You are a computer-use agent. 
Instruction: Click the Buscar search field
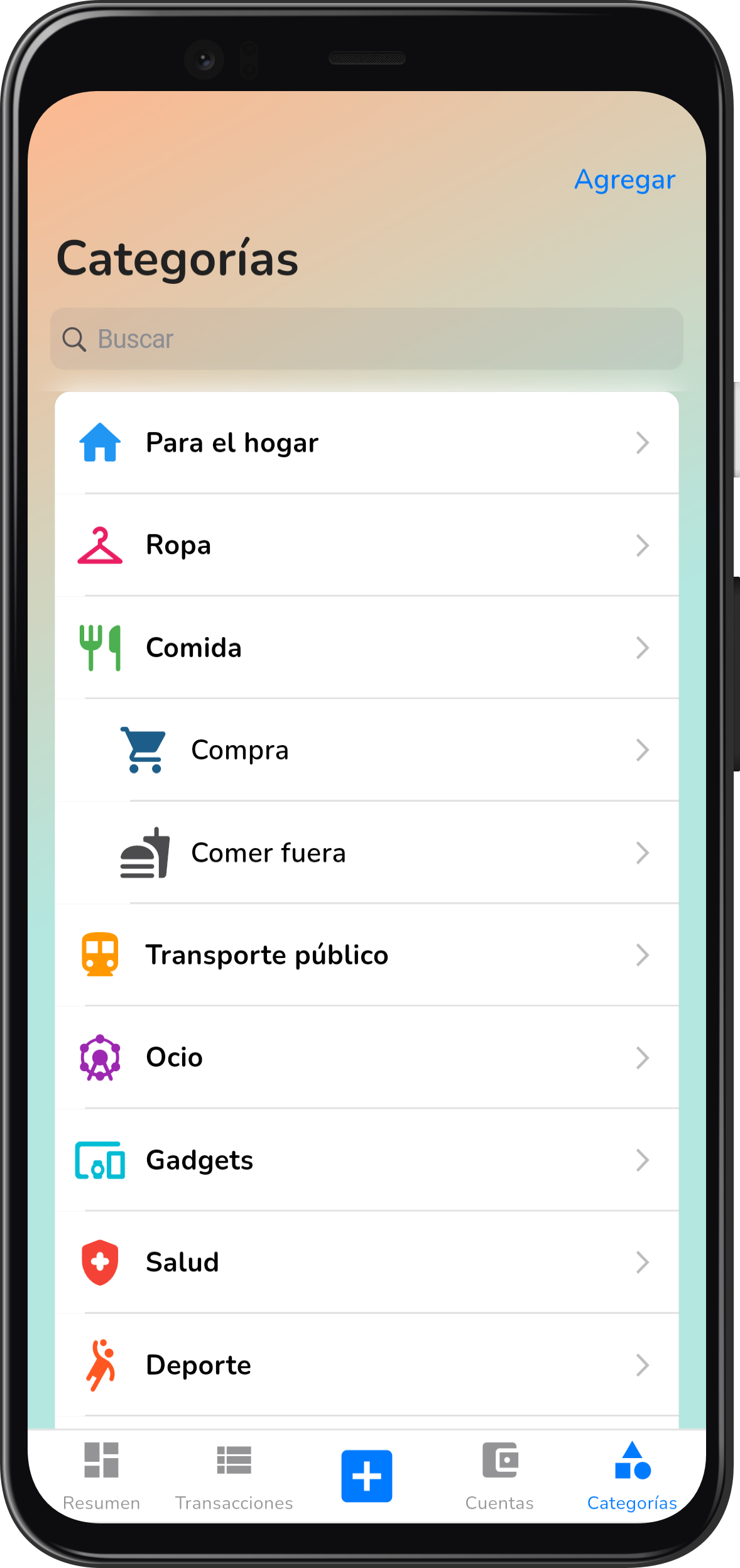(x=366, y=339)
